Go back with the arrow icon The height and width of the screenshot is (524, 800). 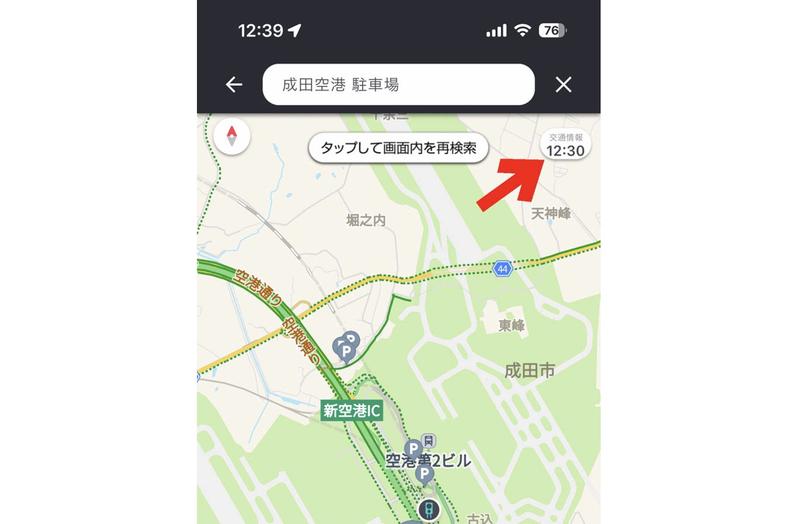click(234, 85)
